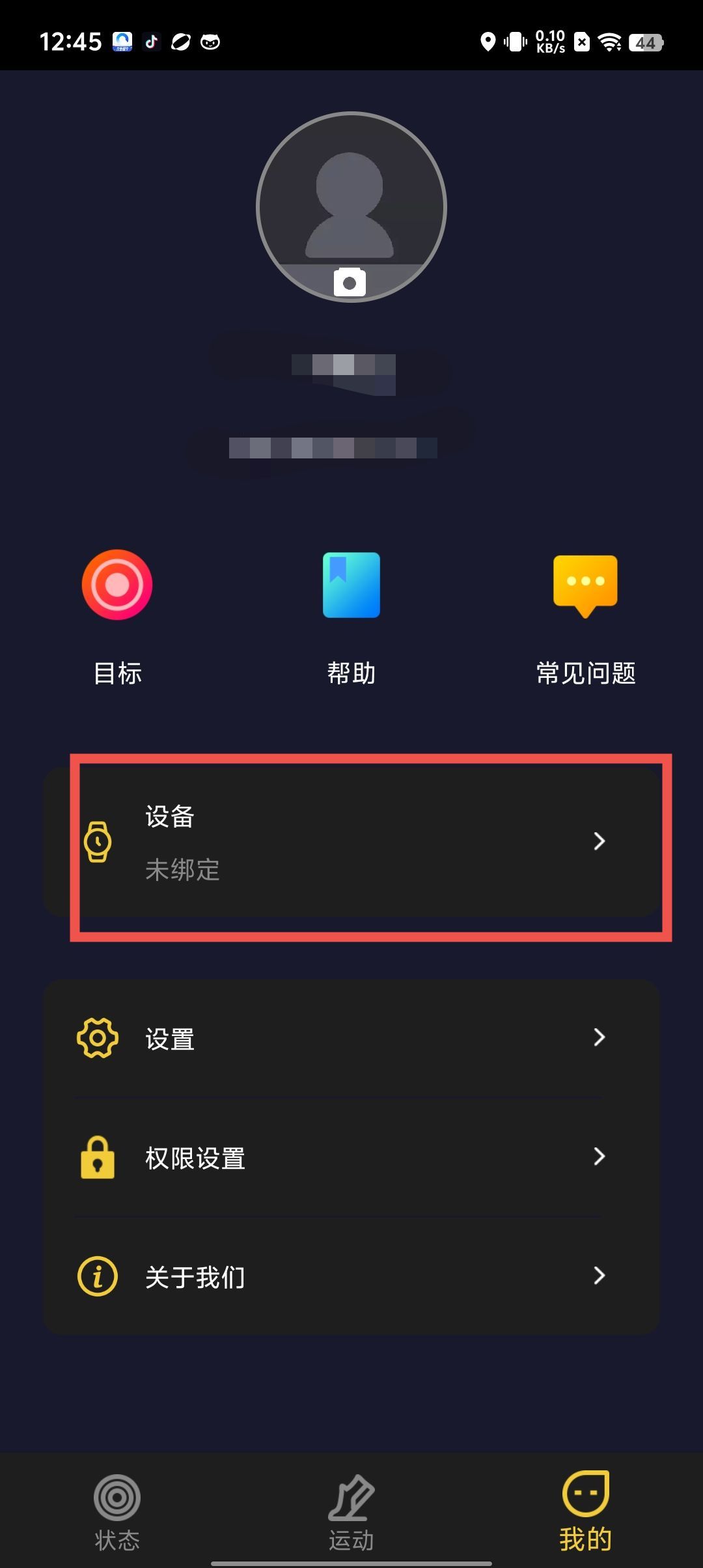Open 权限设置 permission settings
The image size is (703, 1568).
click(x=351, y=1157)
